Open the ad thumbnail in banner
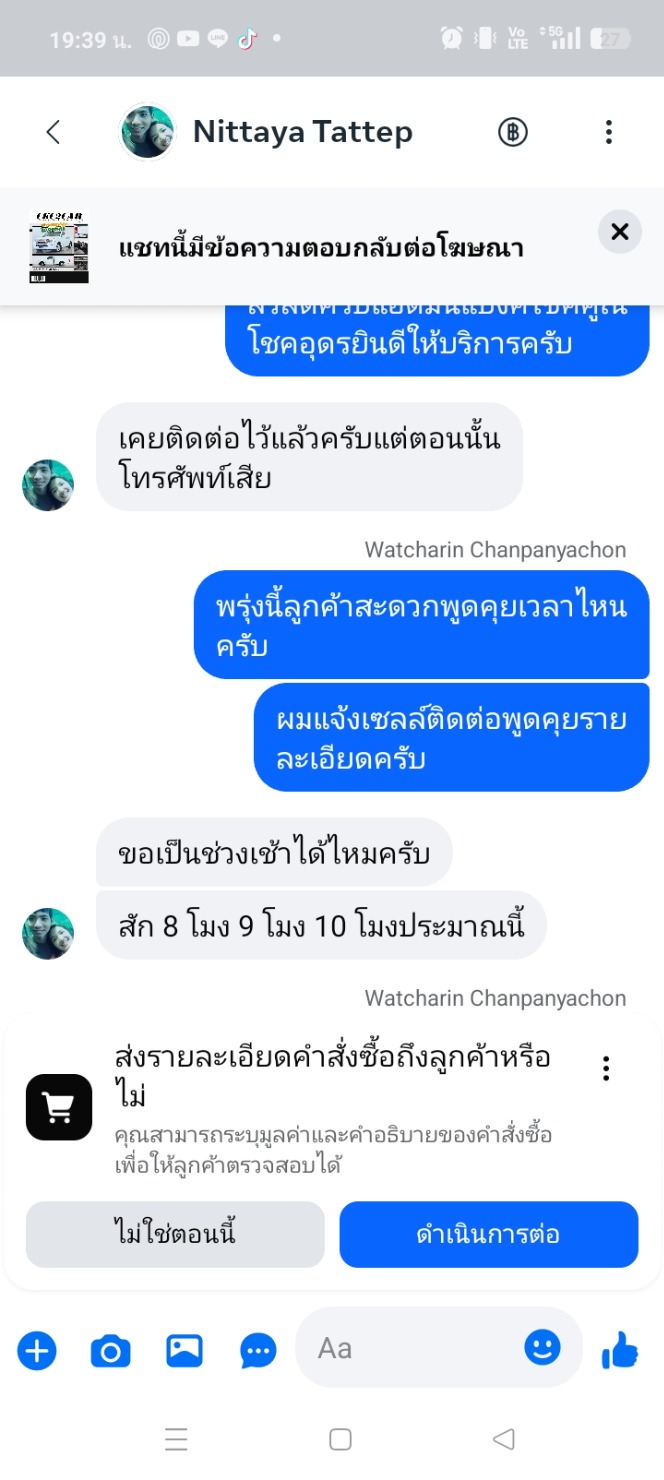 pyautogui.click(x=59, y=247)
